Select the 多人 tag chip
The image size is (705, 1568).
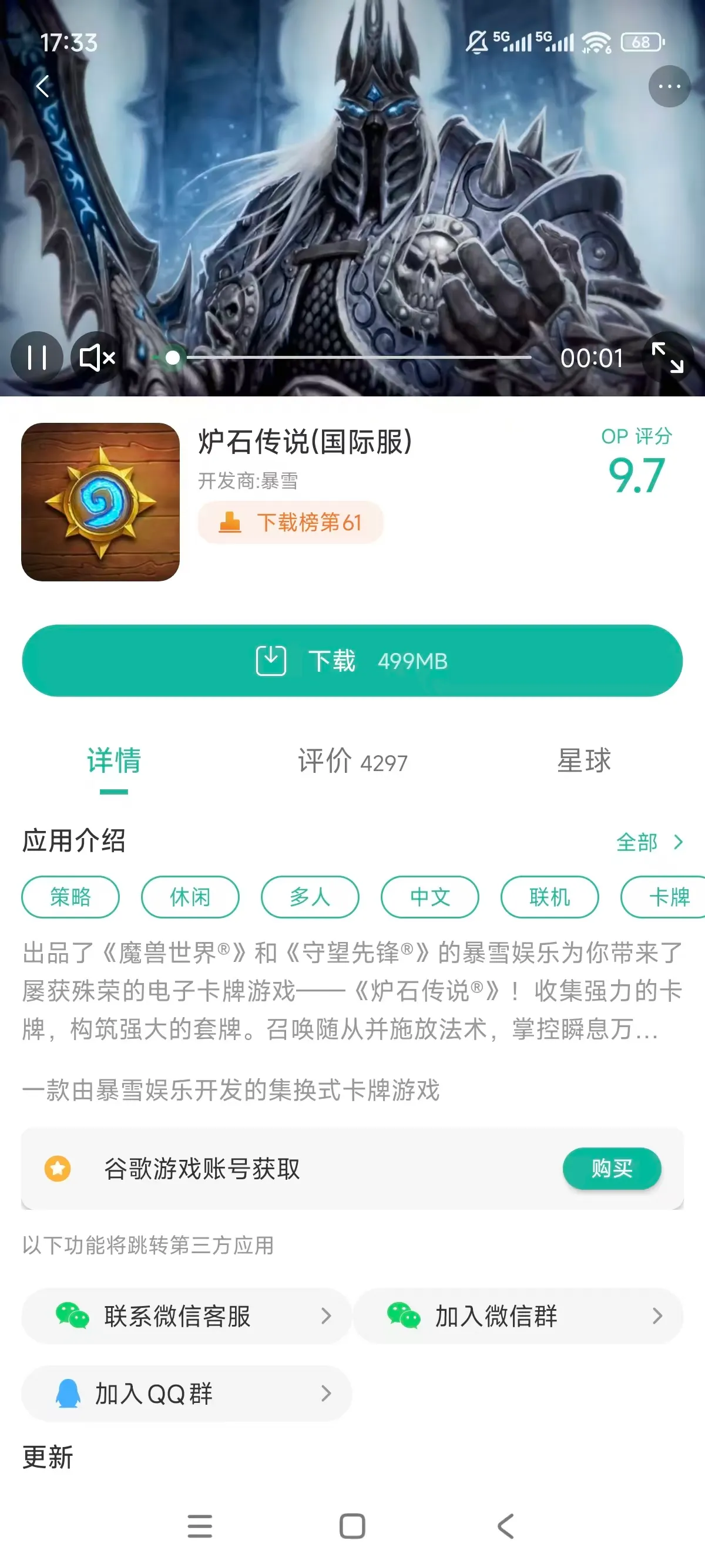[310, 897]
